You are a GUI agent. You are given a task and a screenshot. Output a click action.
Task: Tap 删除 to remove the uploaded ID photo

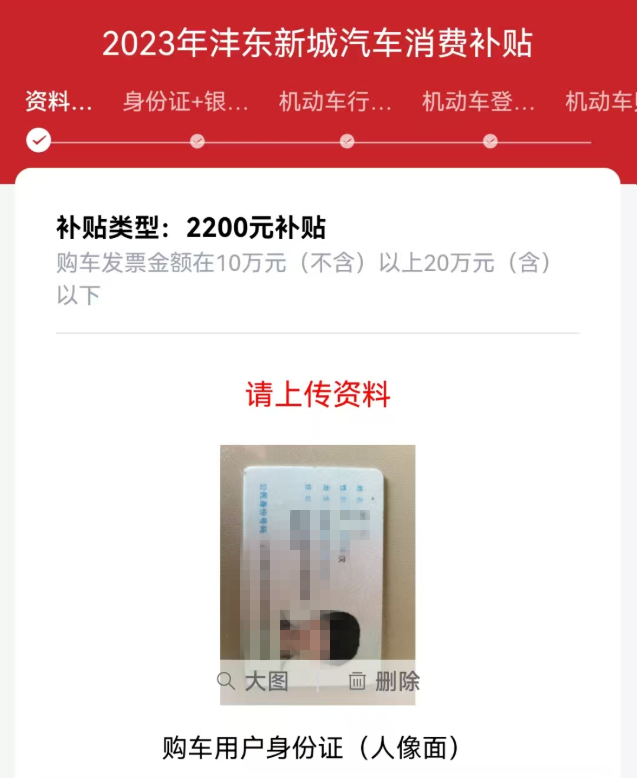(x=385, y=682)
